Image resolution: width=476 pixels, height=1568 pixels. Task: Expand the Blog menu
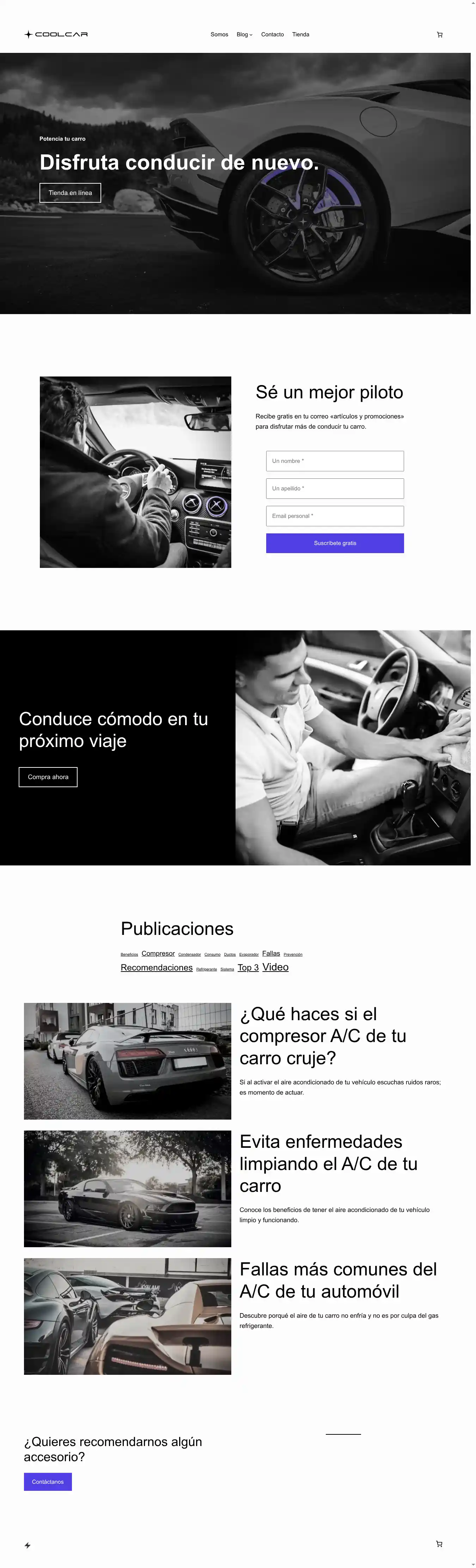tap(244, 35)
